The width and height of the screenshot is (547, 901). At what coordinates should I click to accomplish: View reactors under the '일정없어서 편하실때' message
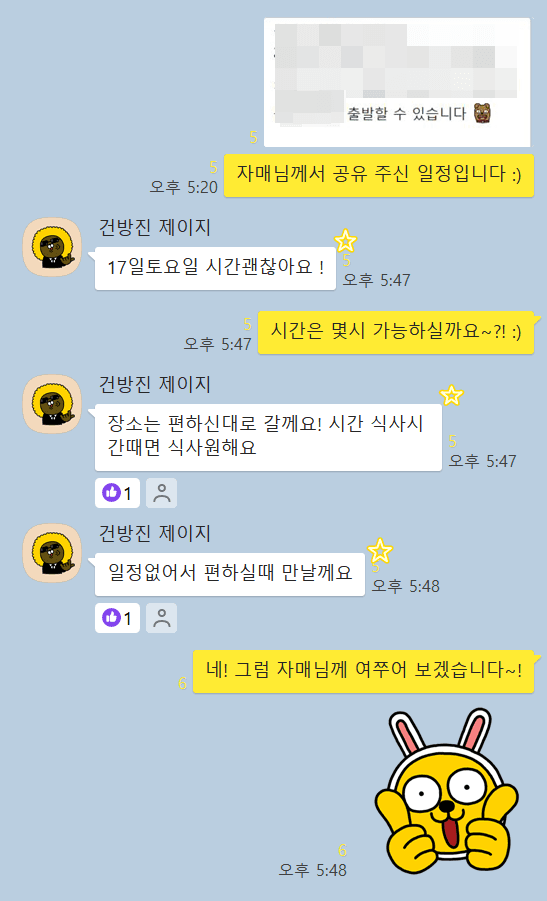(x=161, y=618)
